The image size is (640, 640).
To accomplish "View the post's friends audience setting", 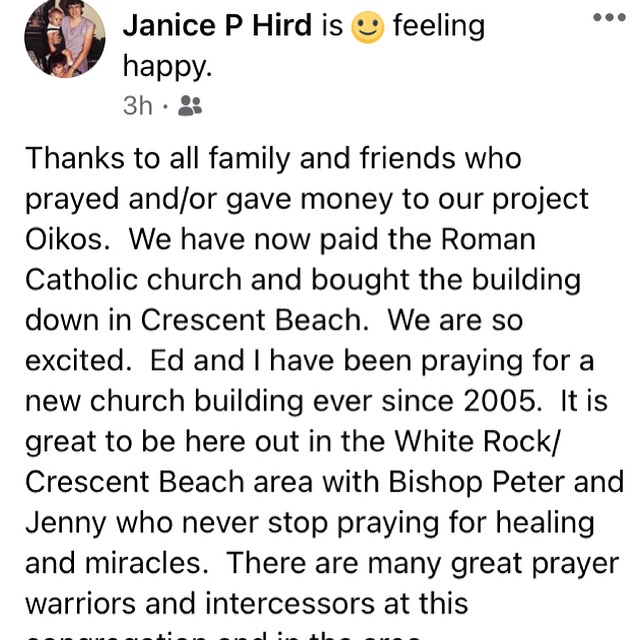I will (190, 106).
